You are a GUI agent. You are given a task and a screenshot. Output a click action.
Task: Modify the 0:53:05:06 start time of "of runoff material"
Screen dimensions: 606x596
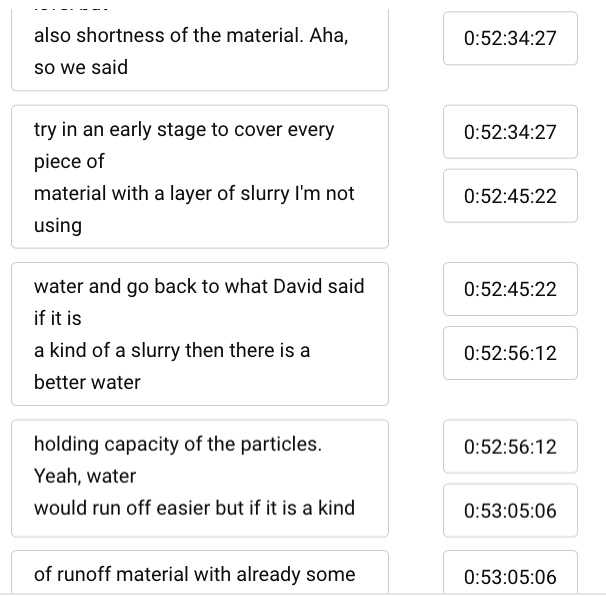[510, 576]
